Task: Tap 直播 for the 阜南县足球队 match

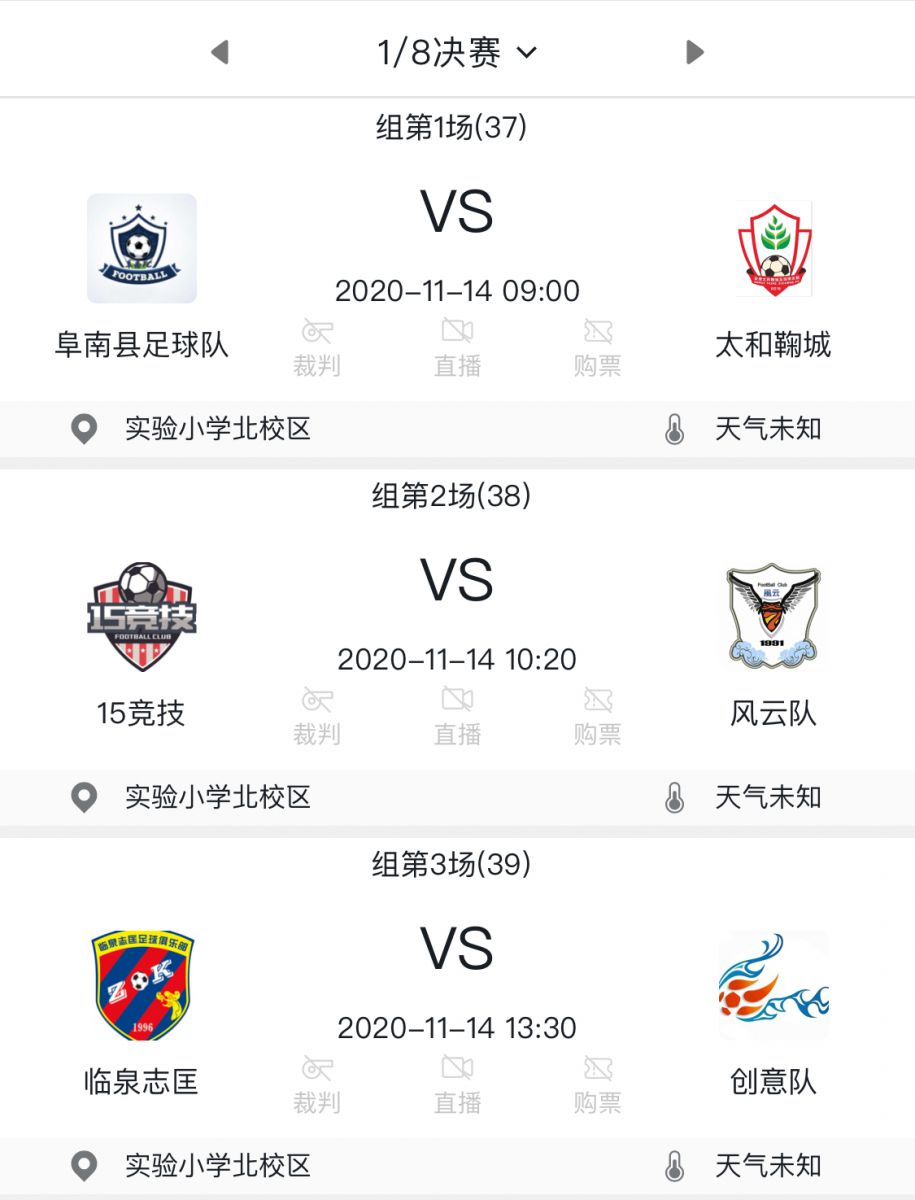Action: click(x=457, y=348)
